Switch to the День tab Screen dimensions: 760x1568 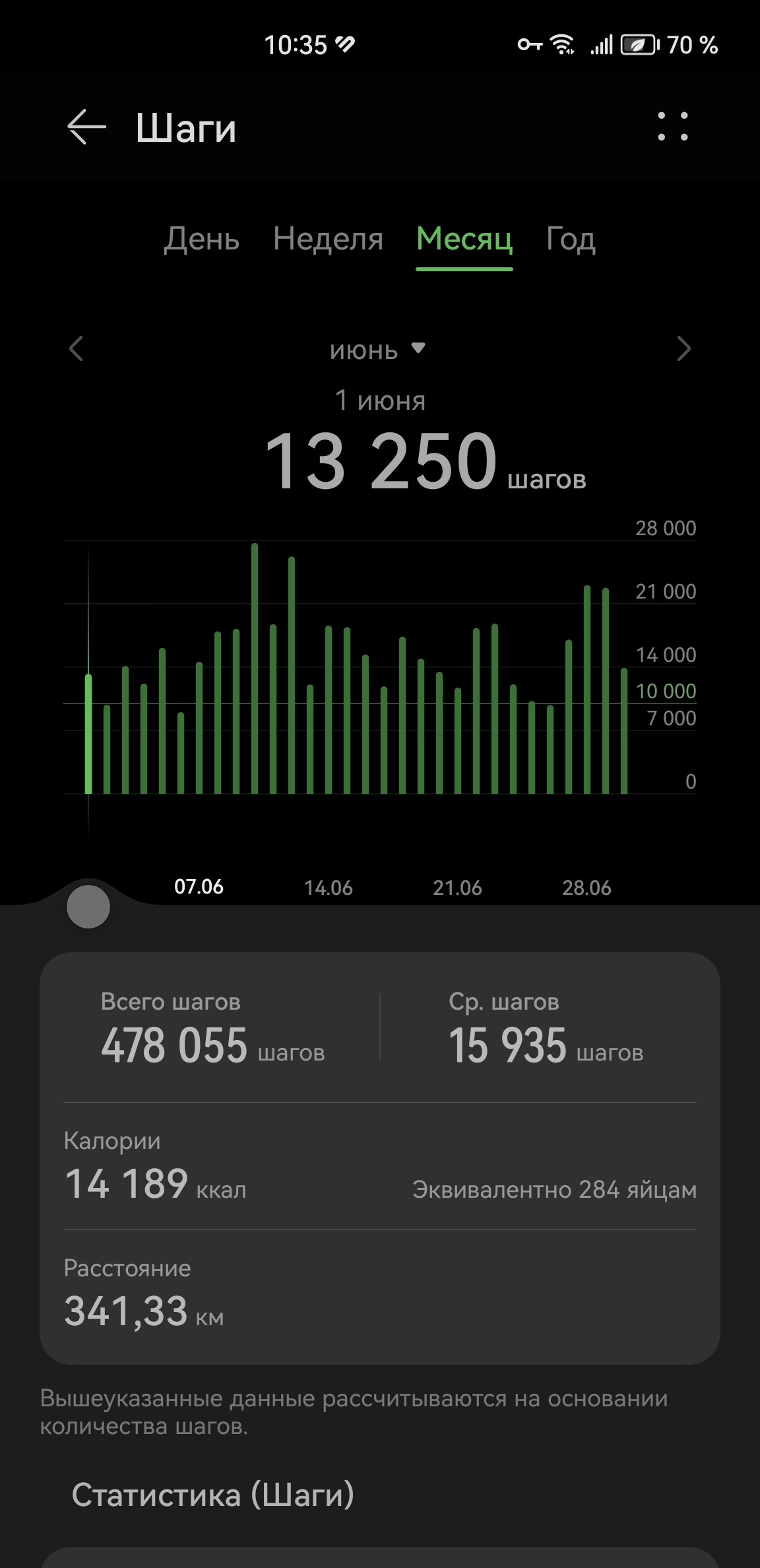(x=201, y=239)
